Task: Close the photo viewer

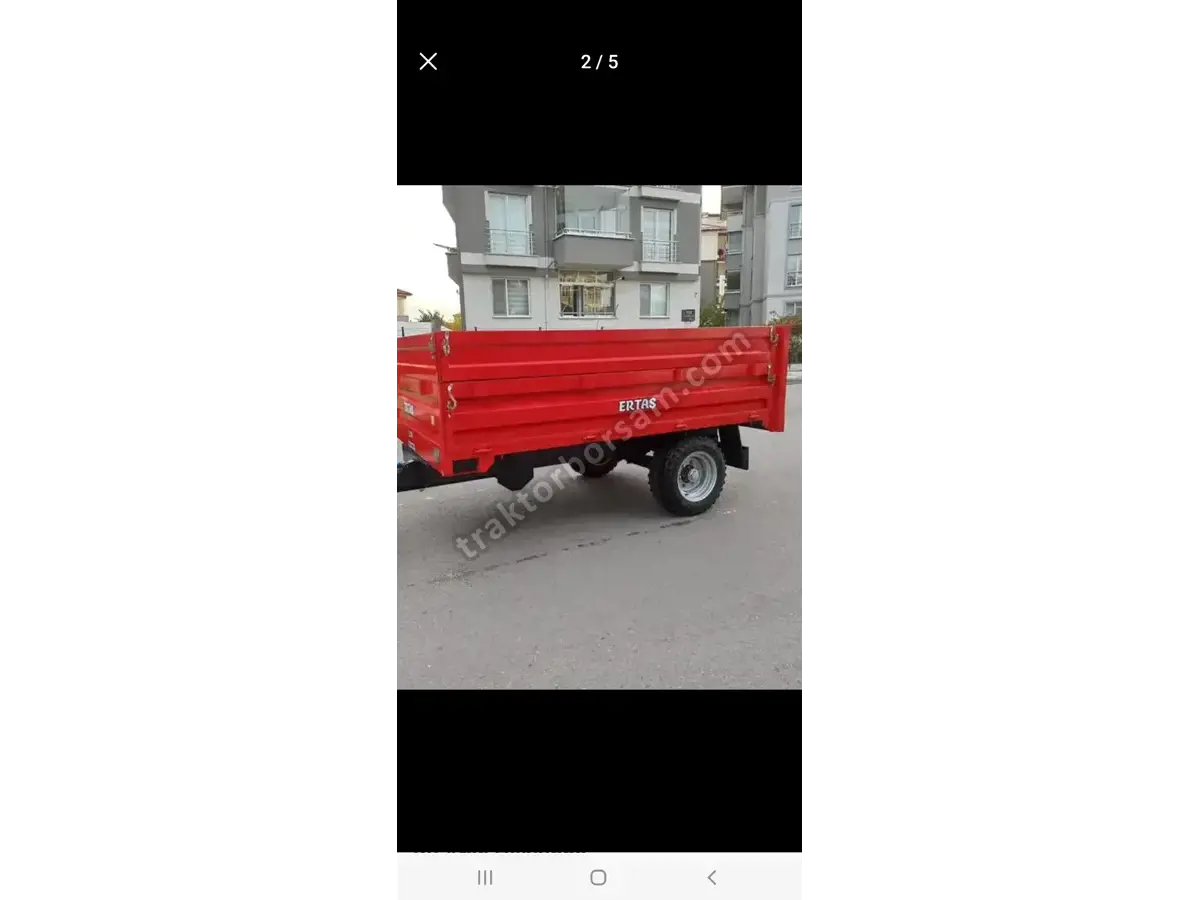Action: (x=428, y=62)
